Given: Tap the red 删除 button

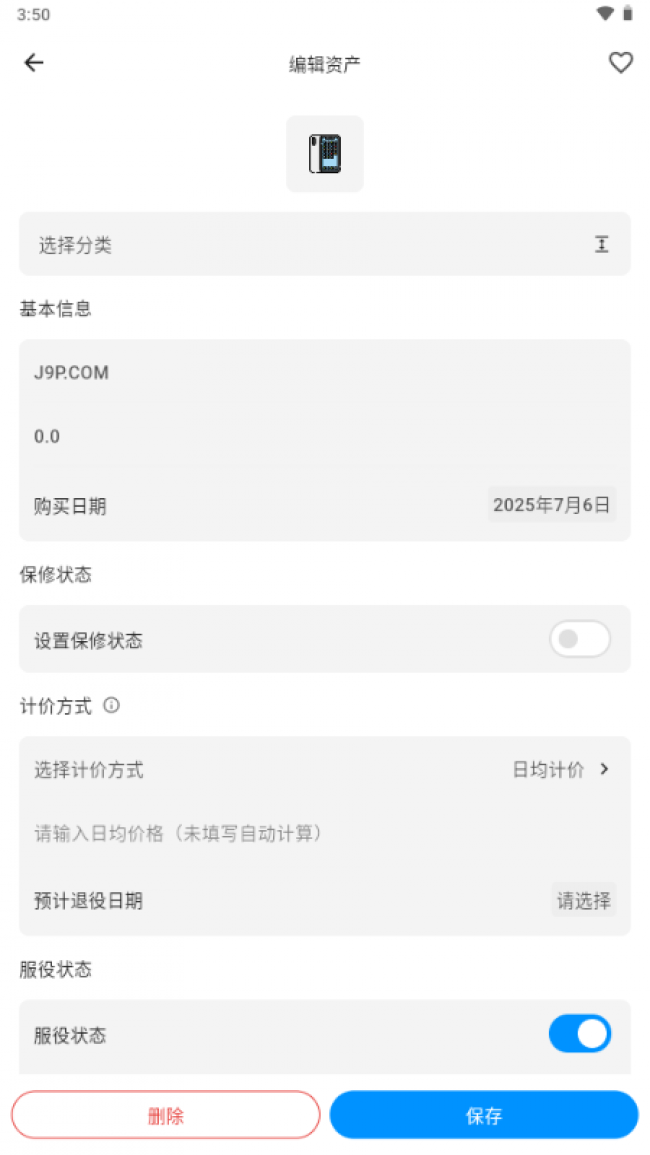Looking at the screenshot, I should click(x=166, y=1116).
